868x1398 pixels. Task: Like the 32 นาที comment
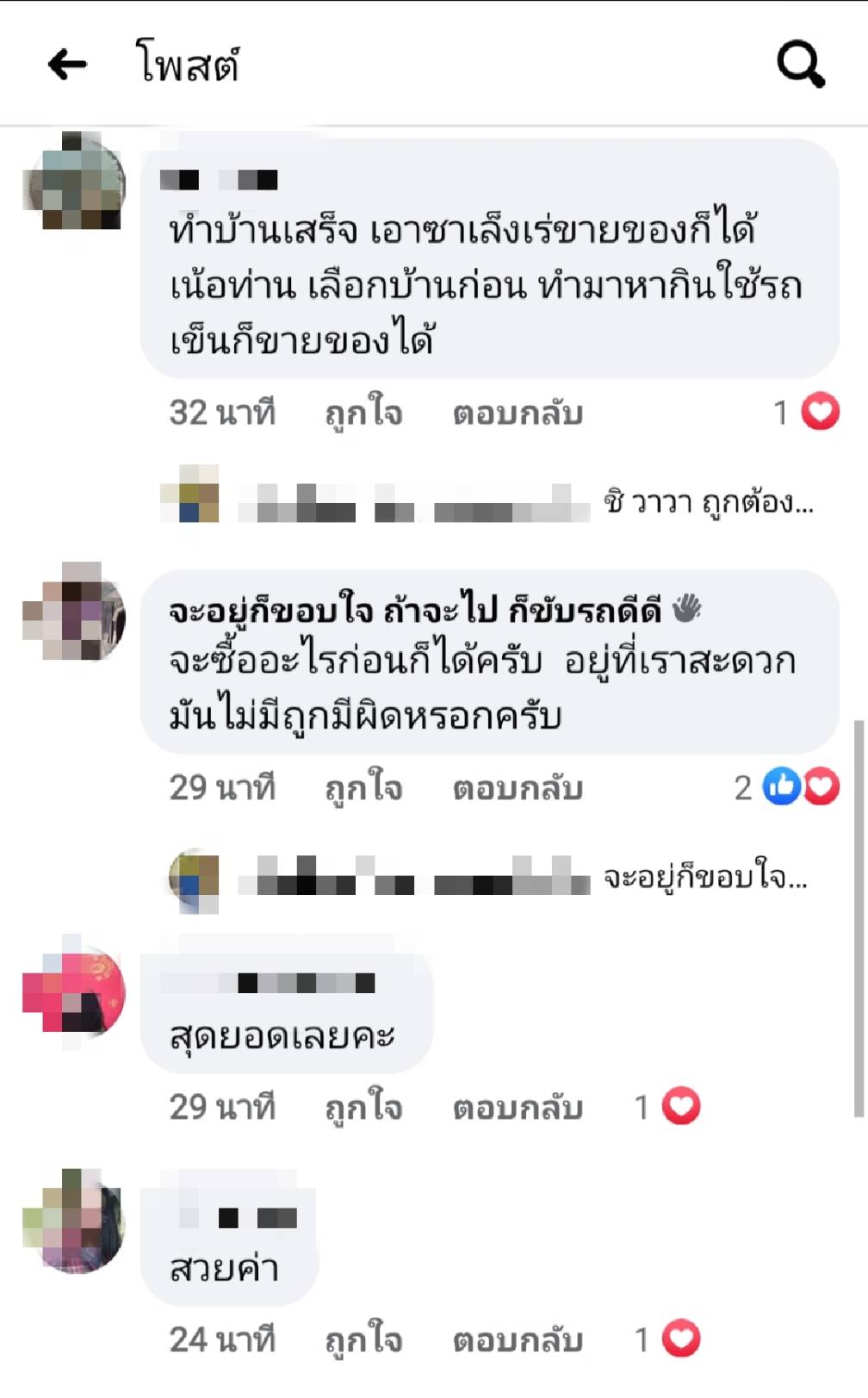(x=363, y=413)
